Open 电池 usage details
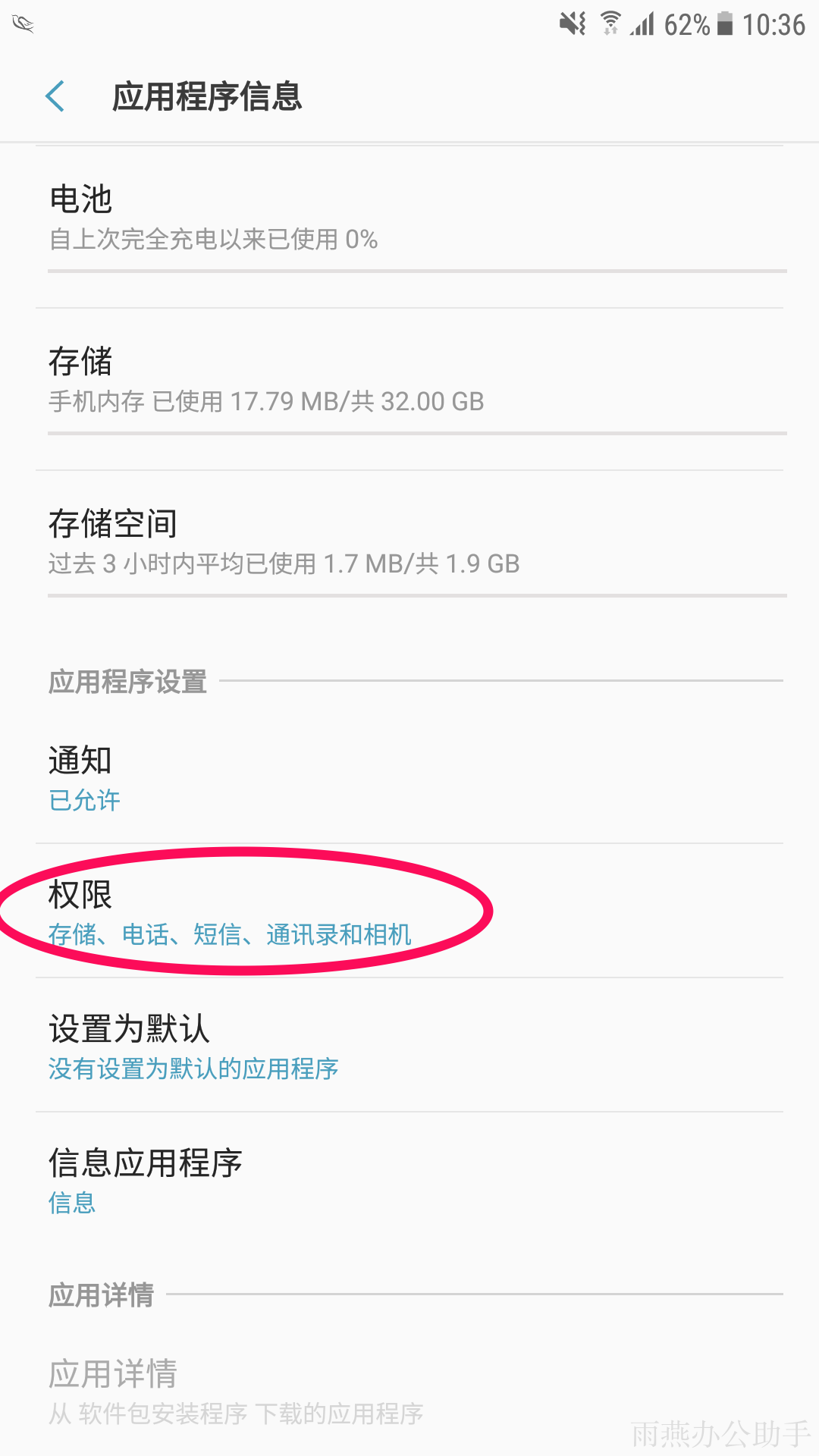 coord(409,218)
